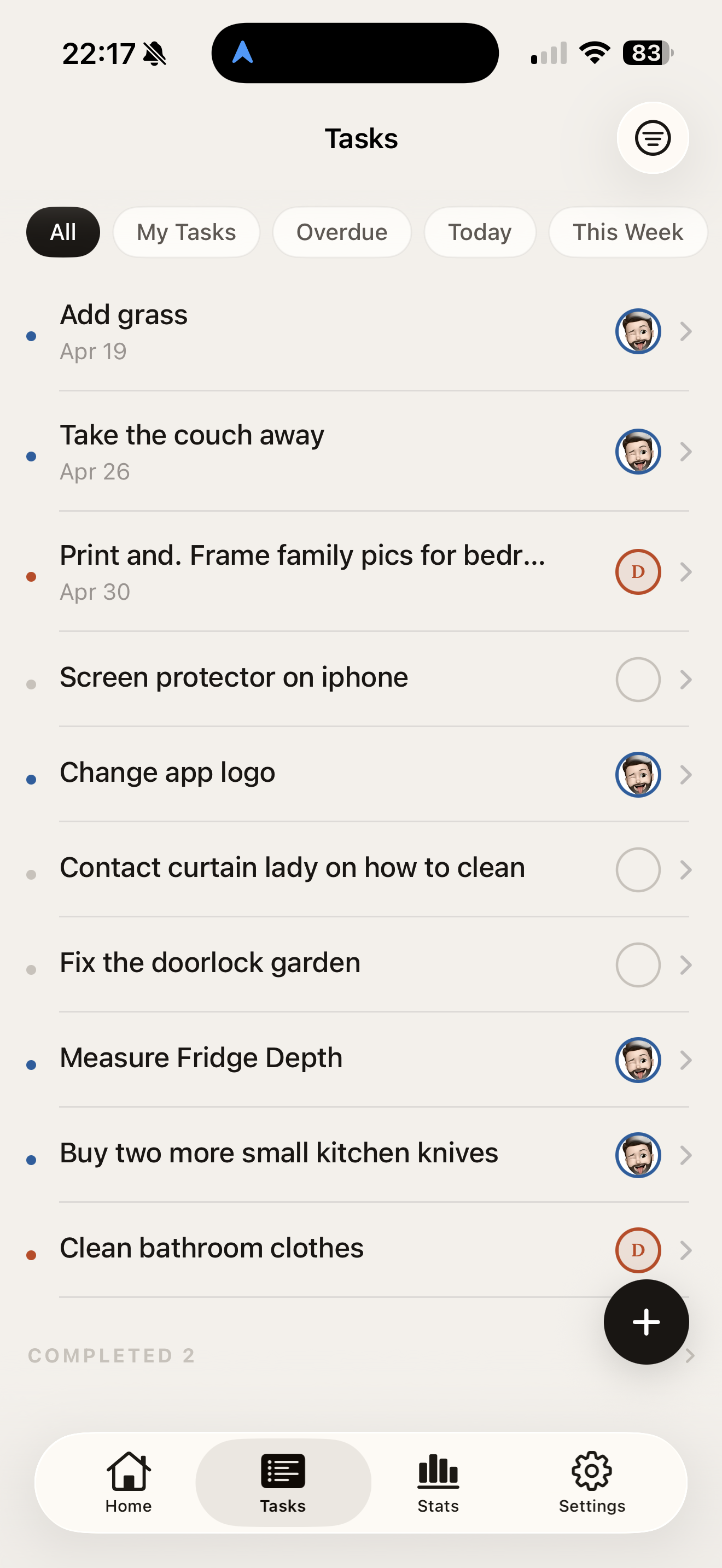The image size is (722, 1568).
Task: Go to the Home tab
Action: coord(129,1483)
